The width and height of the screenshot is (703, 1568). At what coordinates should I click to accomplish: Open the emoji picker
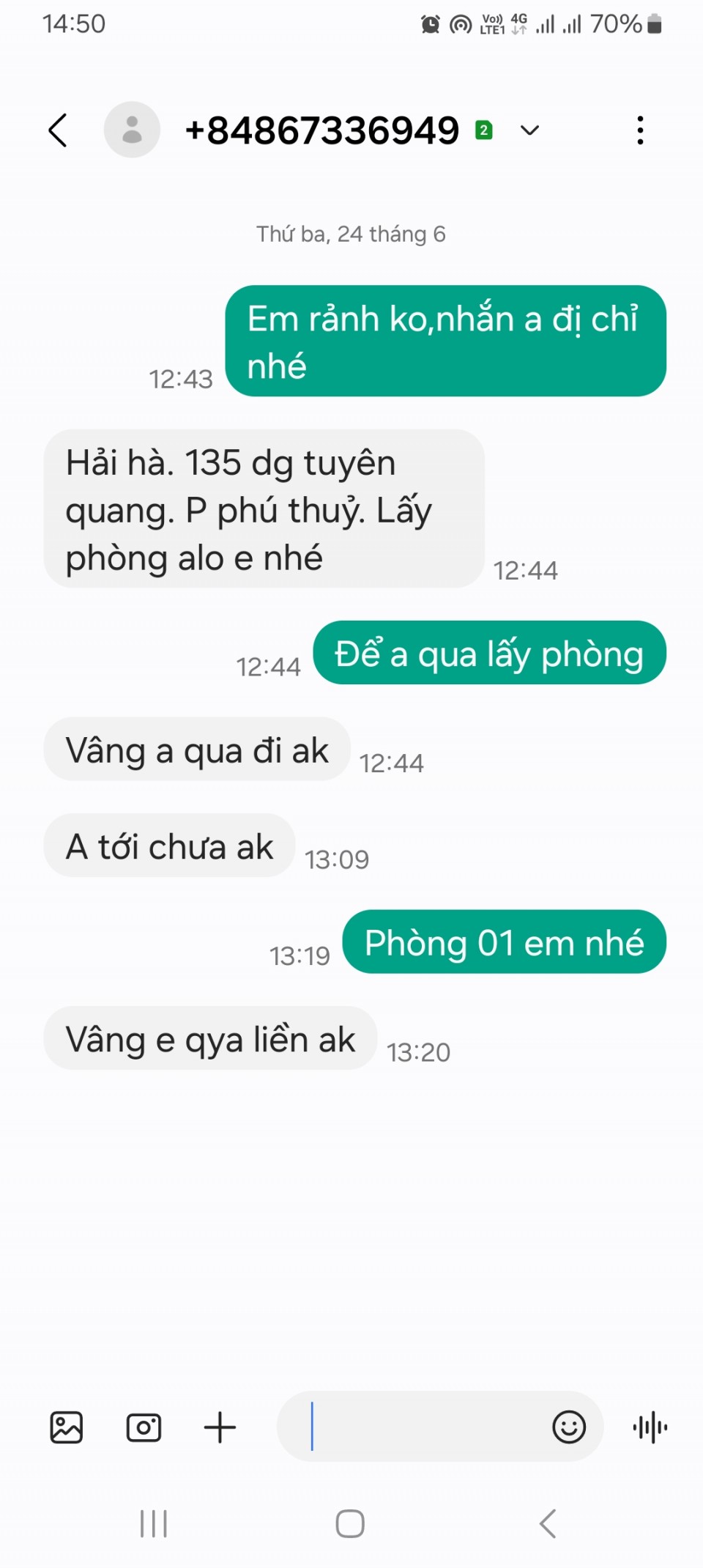[x=568, y=1427]
